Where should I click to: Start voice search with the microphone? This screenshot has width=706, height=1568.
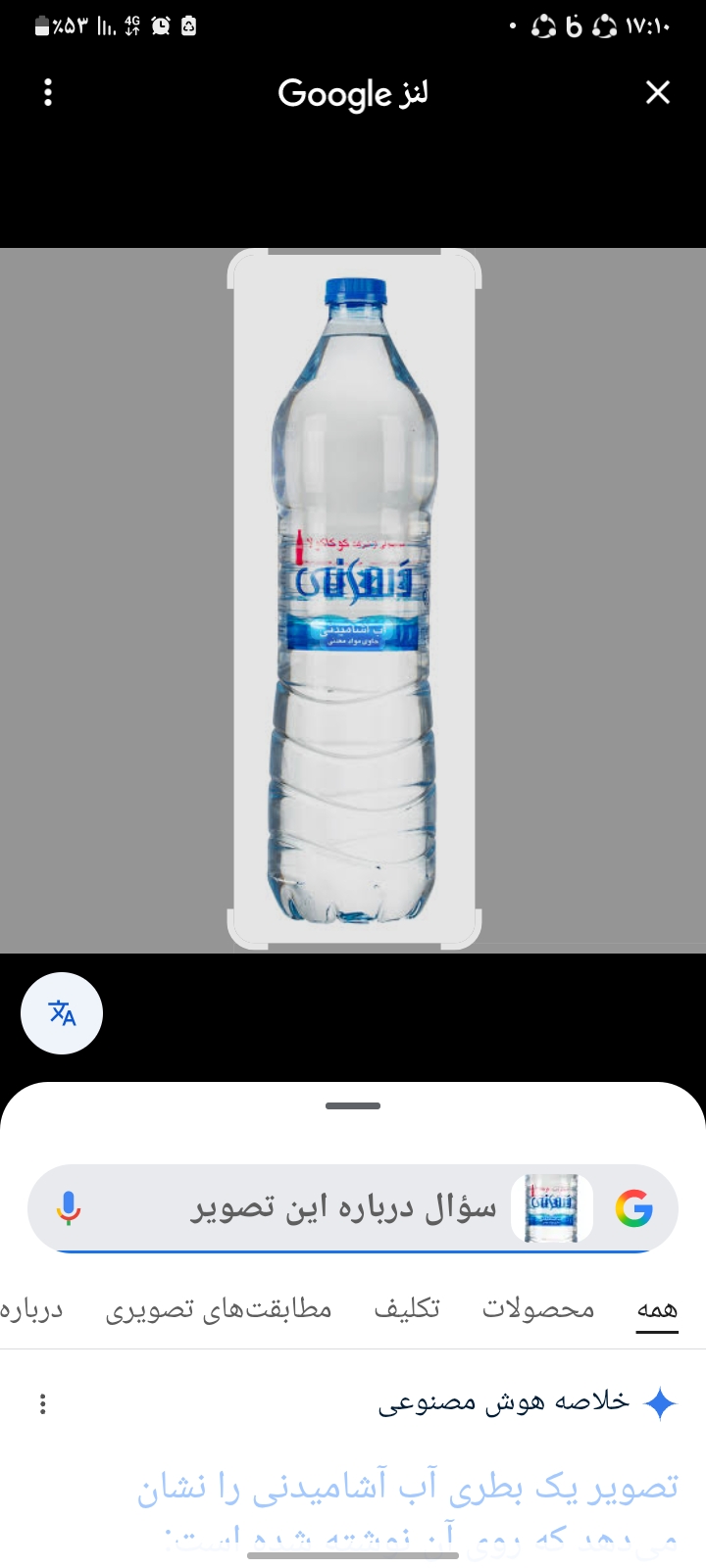pyautogui.click(x=69, y=1208)
